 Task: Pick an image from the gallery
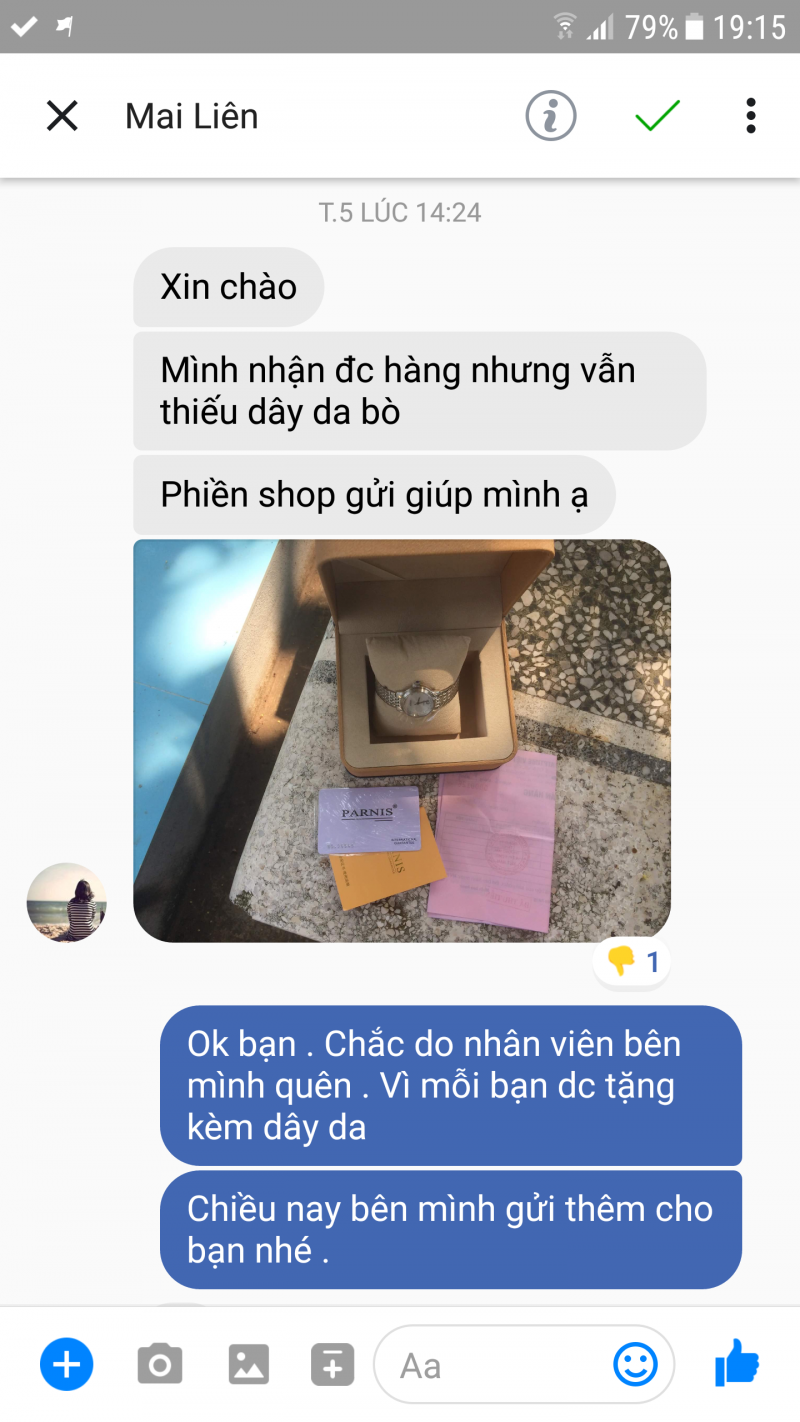coord(248,1364)
